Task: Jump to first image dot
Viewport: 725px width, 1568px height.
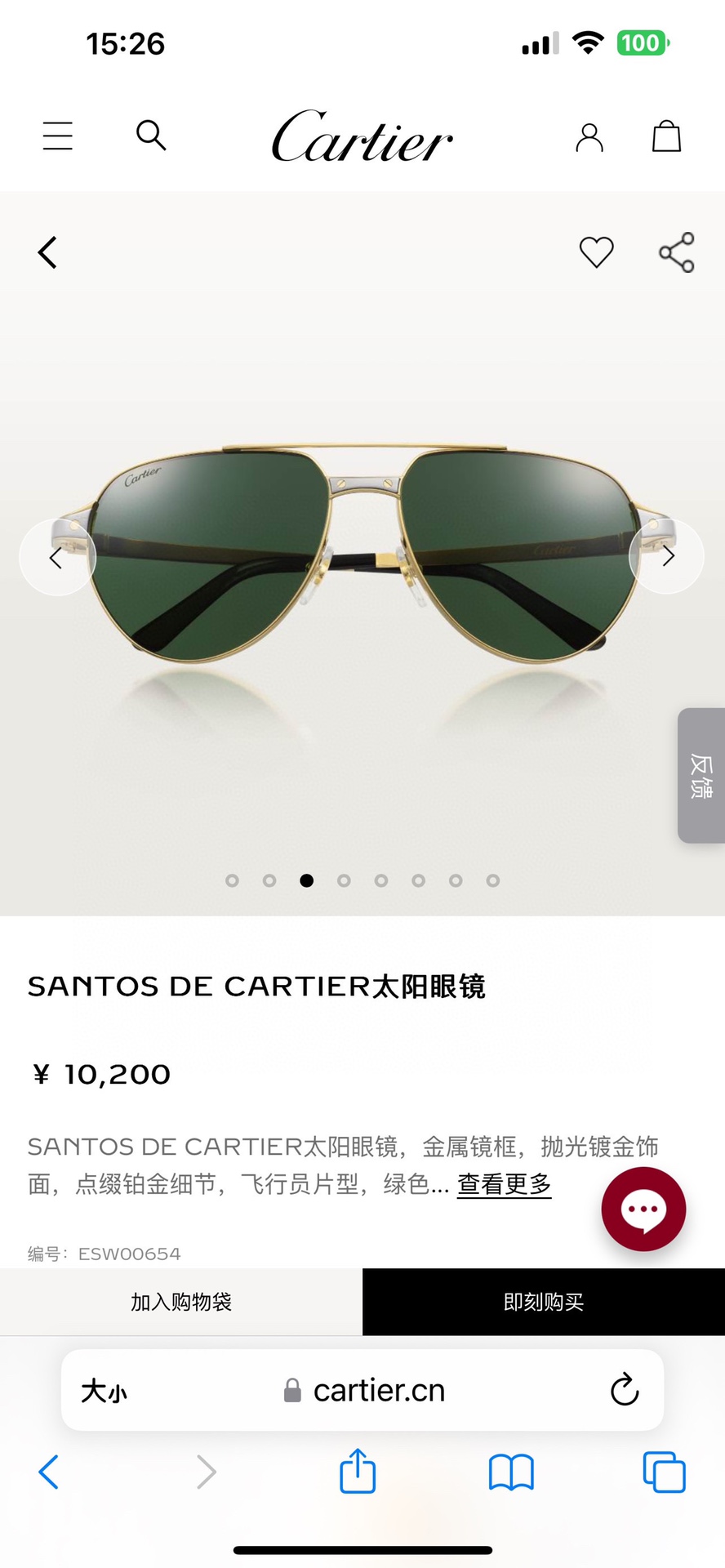Action: [232, 880]
